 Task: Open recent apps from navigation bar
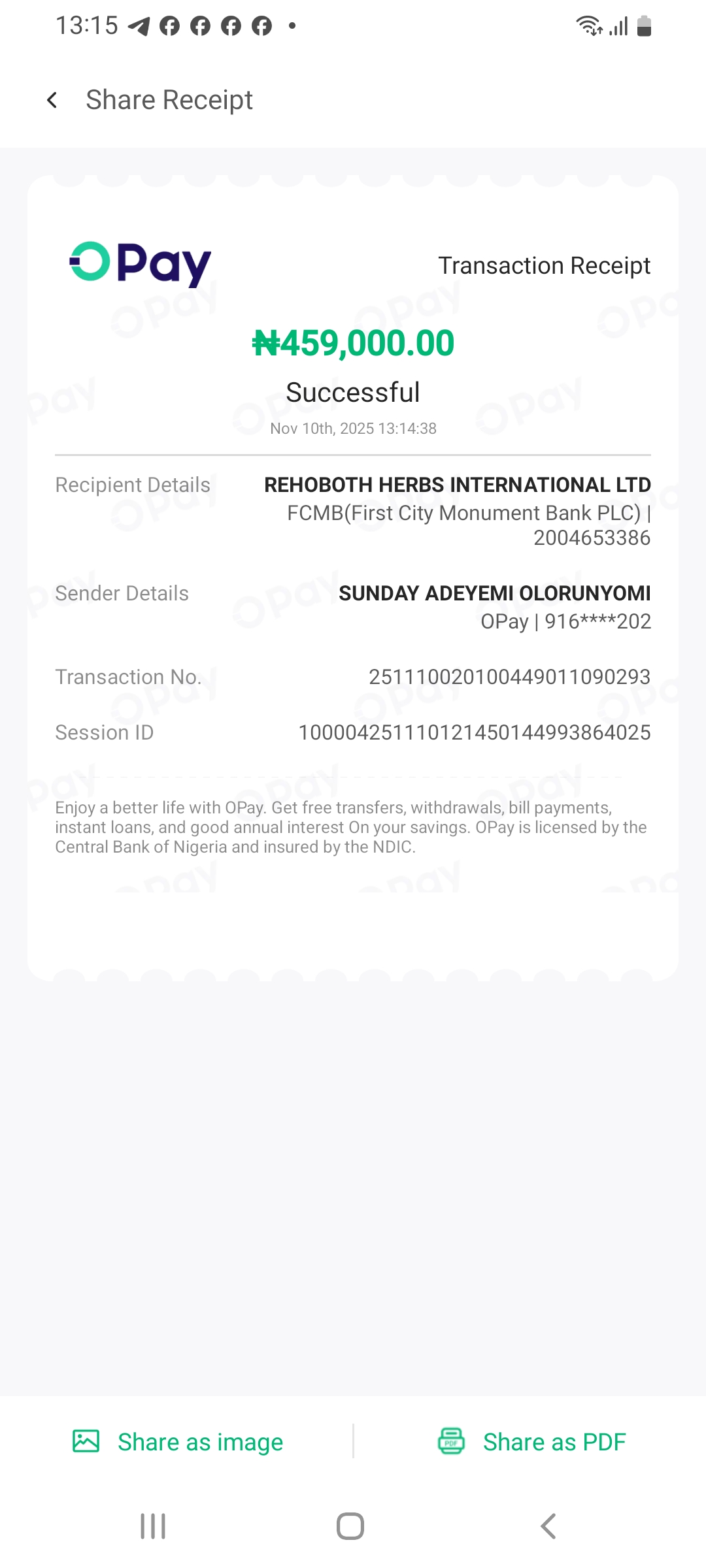[153, 1526]
